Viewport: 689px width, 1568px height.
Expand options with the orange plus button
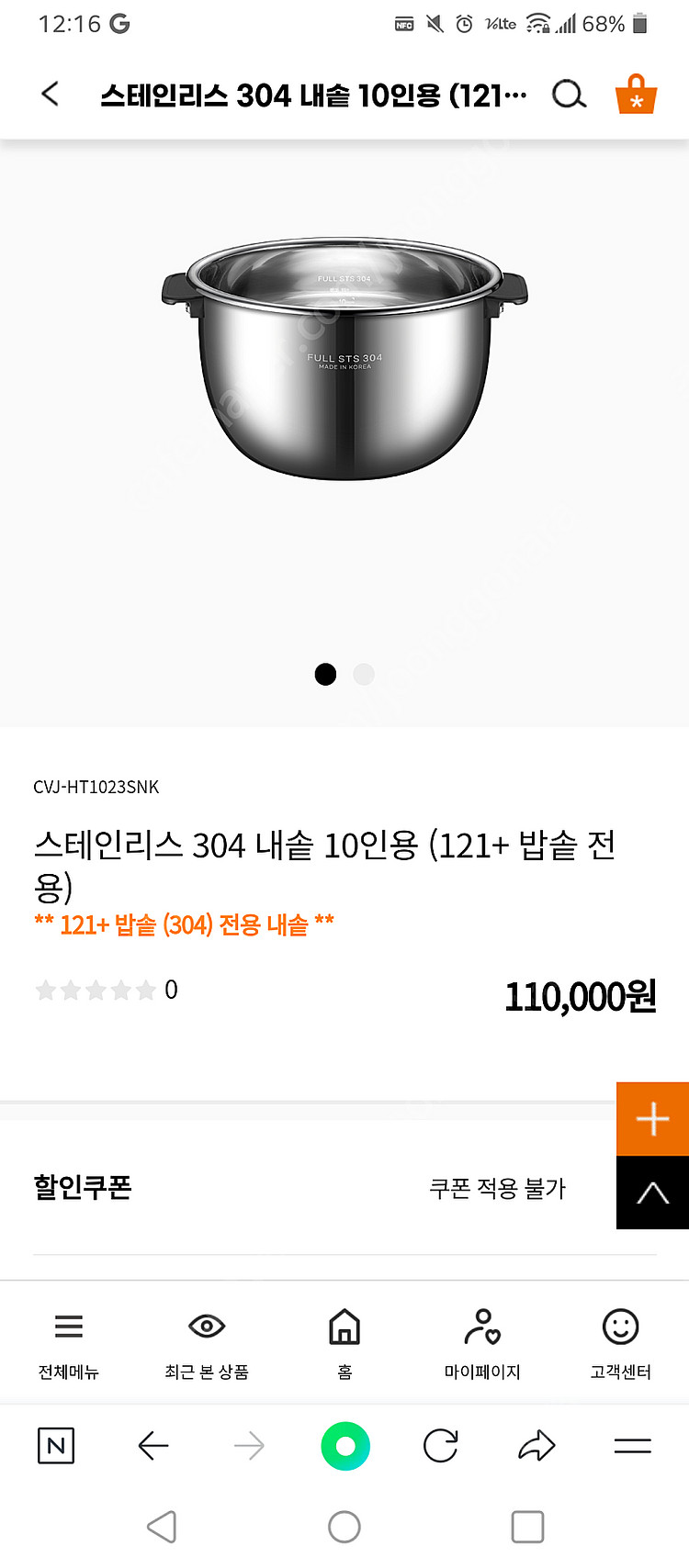[653, 1118]
